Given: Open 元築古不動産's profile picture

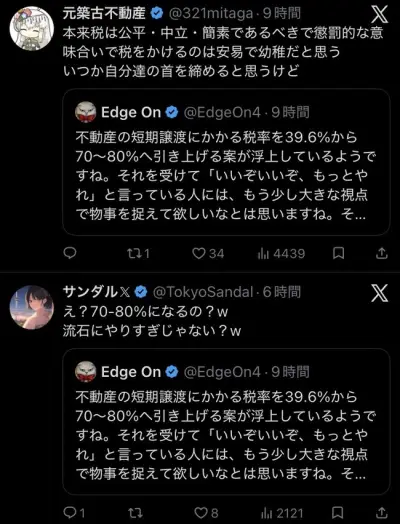Looking at the screenshot, I should click(x=32, y=28).
